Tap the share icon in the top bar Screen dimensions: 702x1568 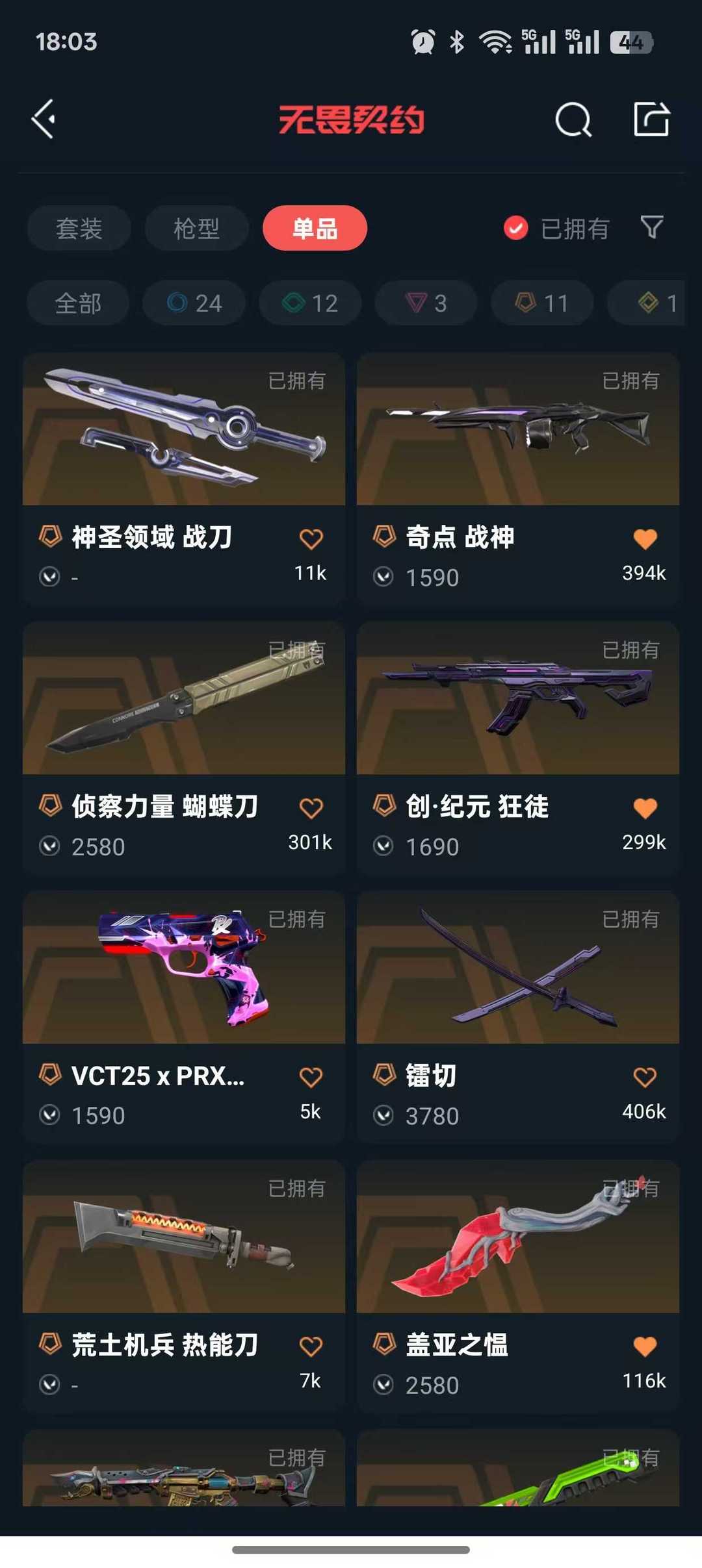click(653, 119)
